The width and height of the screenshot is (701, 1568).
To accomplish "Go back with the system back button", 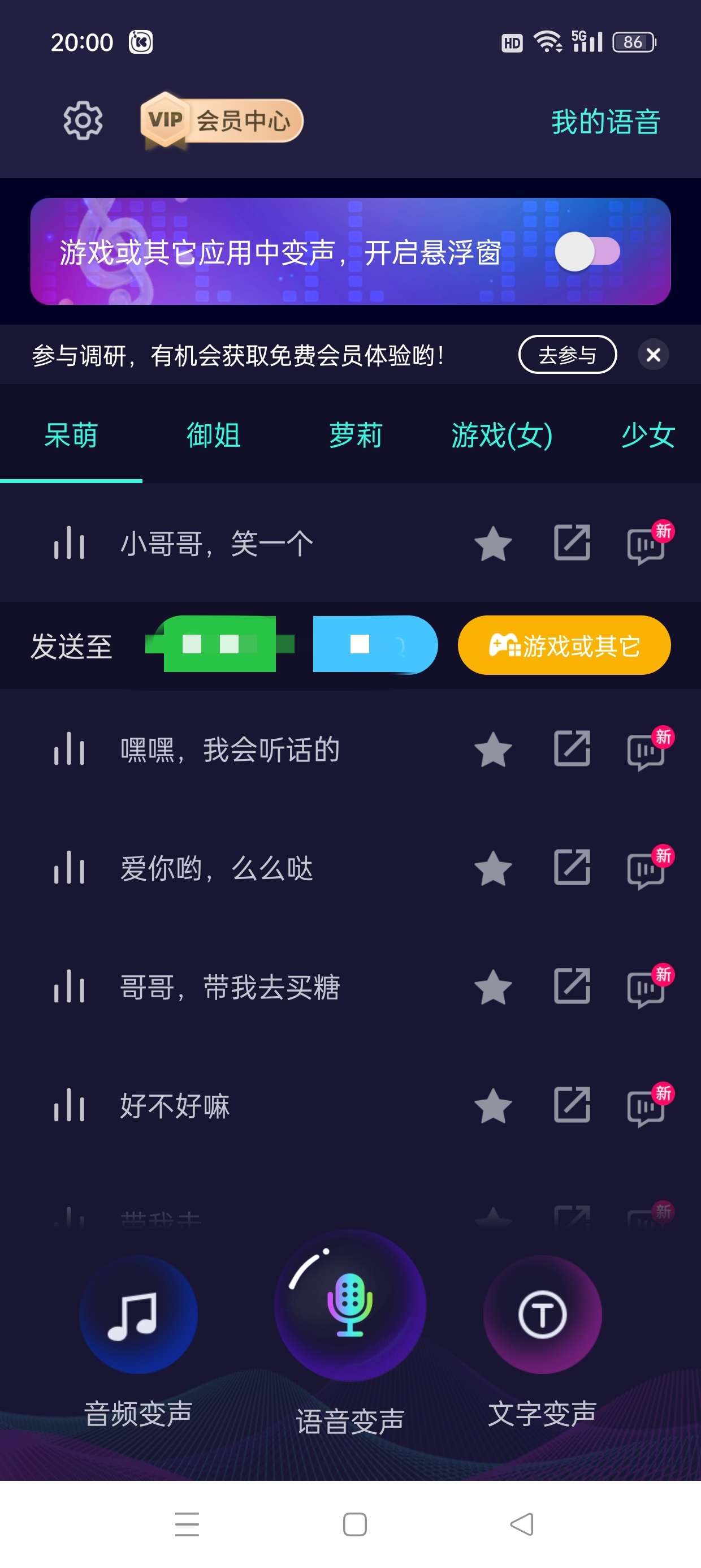I will (521, 1524).
